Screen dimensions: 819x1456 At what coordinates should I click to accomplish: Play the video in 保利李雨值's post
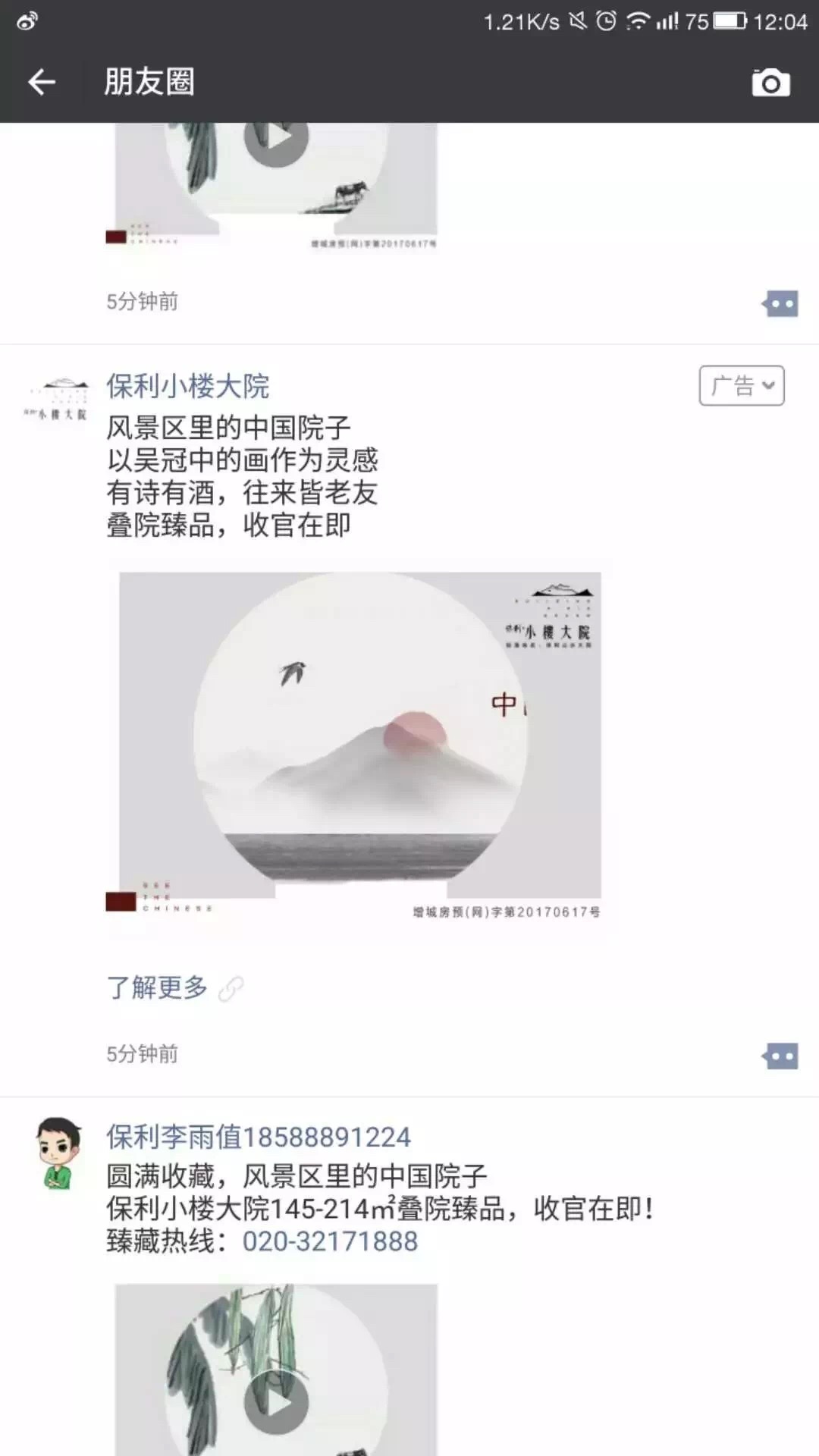tap(276, 1403)
